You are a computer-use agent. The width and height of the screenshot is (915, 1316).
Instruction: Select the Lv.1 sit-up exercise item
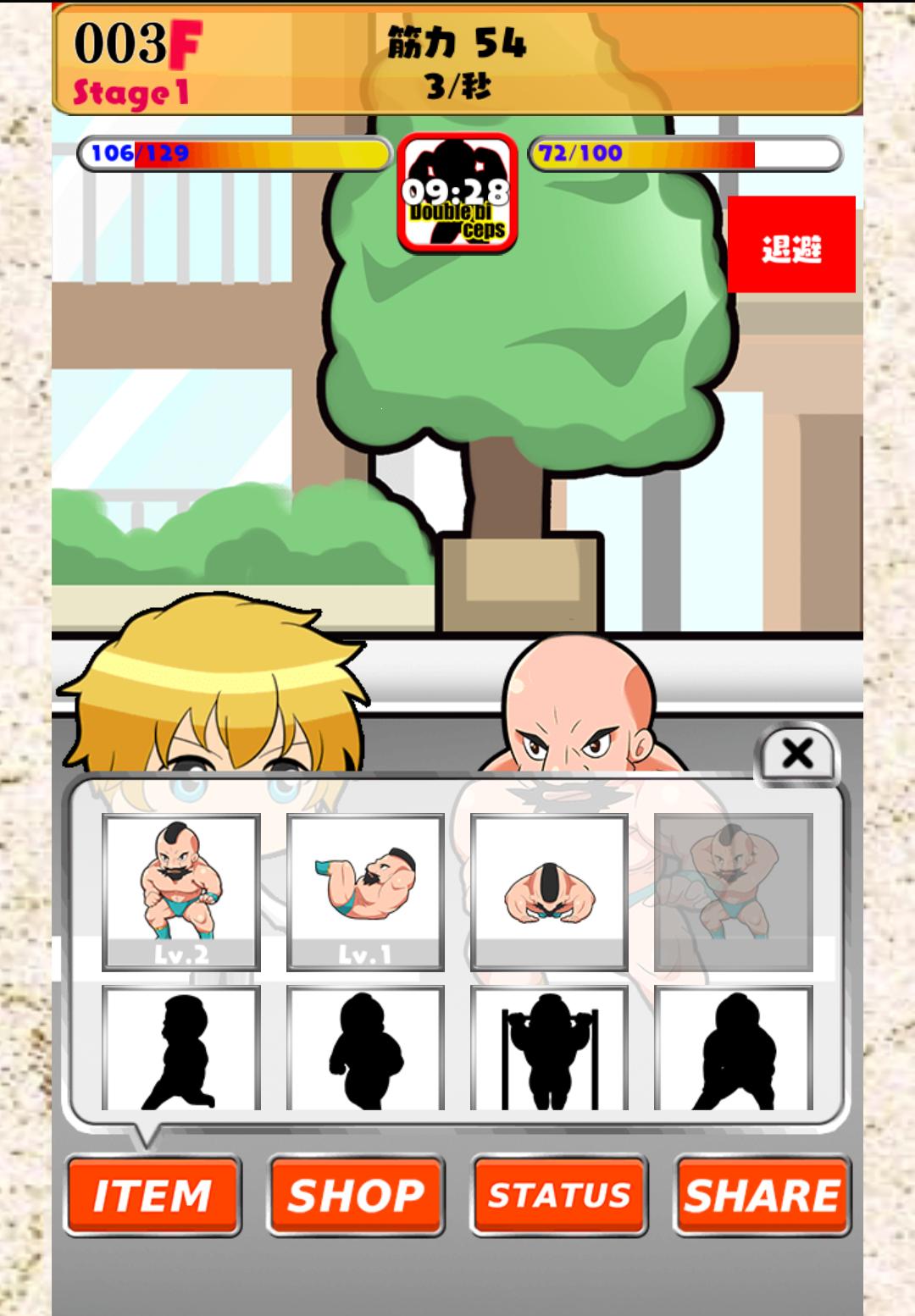[365, 892]
